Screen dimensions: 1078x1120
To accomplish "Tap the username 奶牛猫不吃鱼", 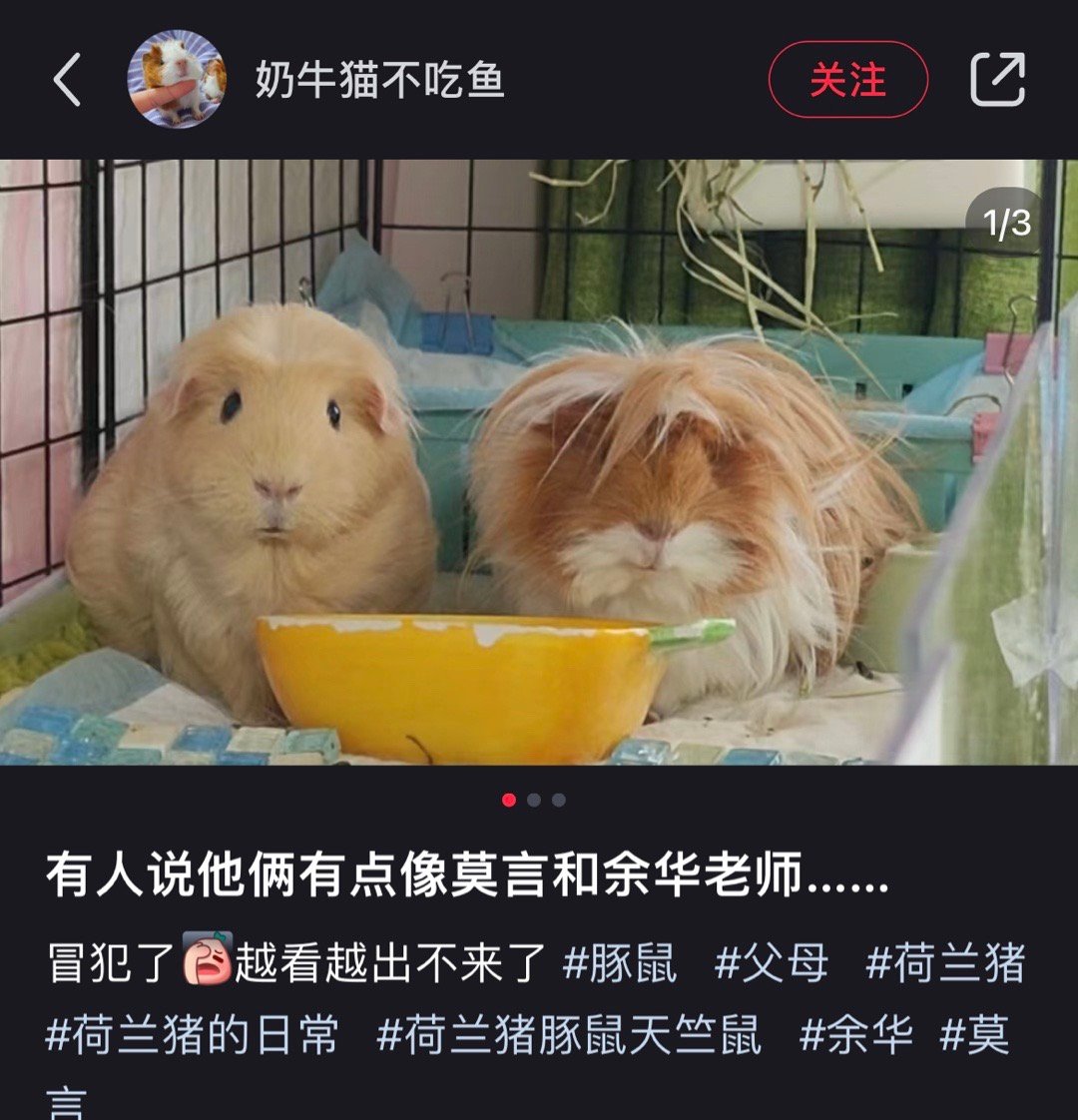I will point(379,80).
